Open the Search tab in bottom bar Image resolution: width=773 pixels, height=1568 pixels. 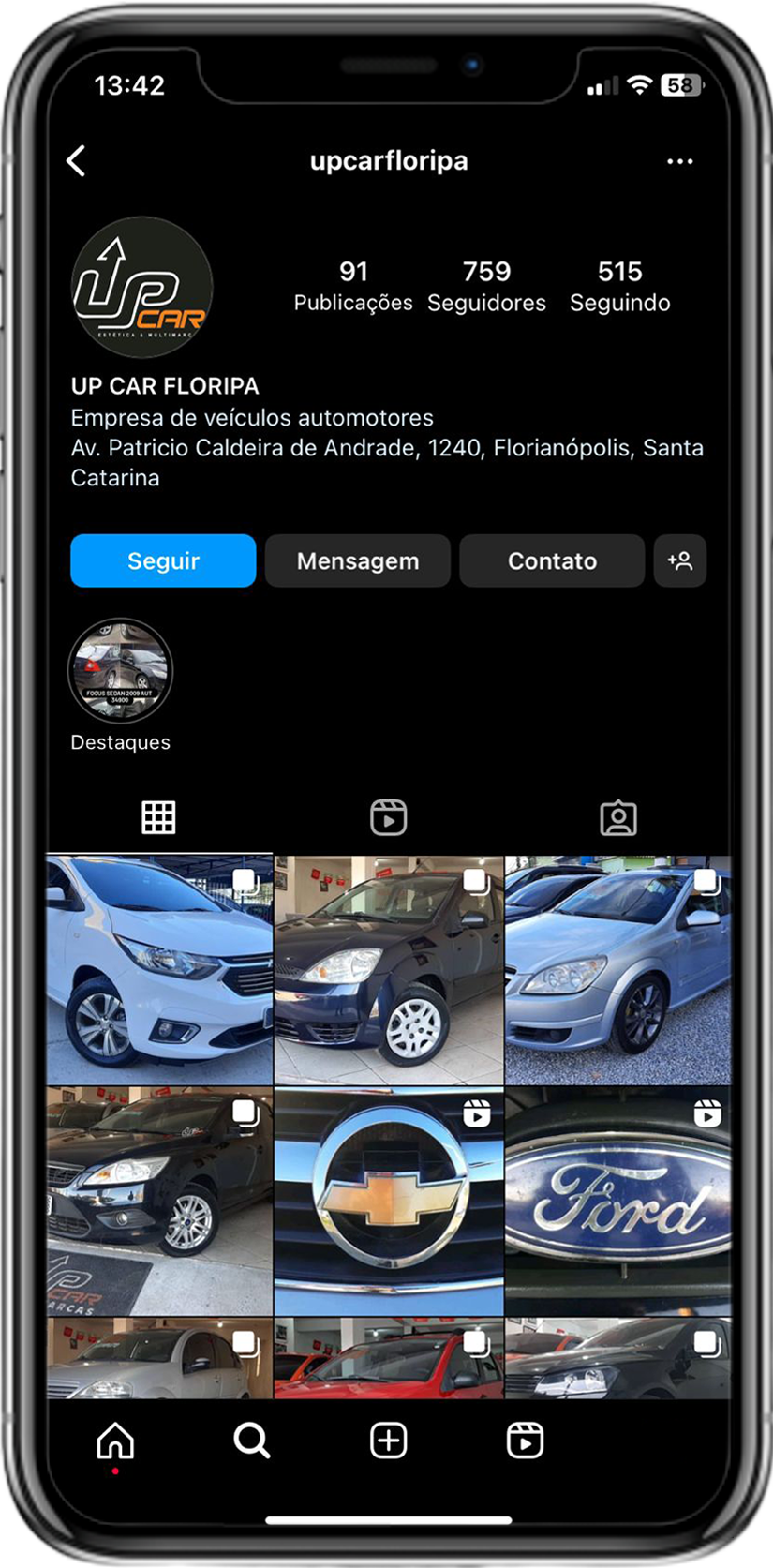coord(251,1441)
